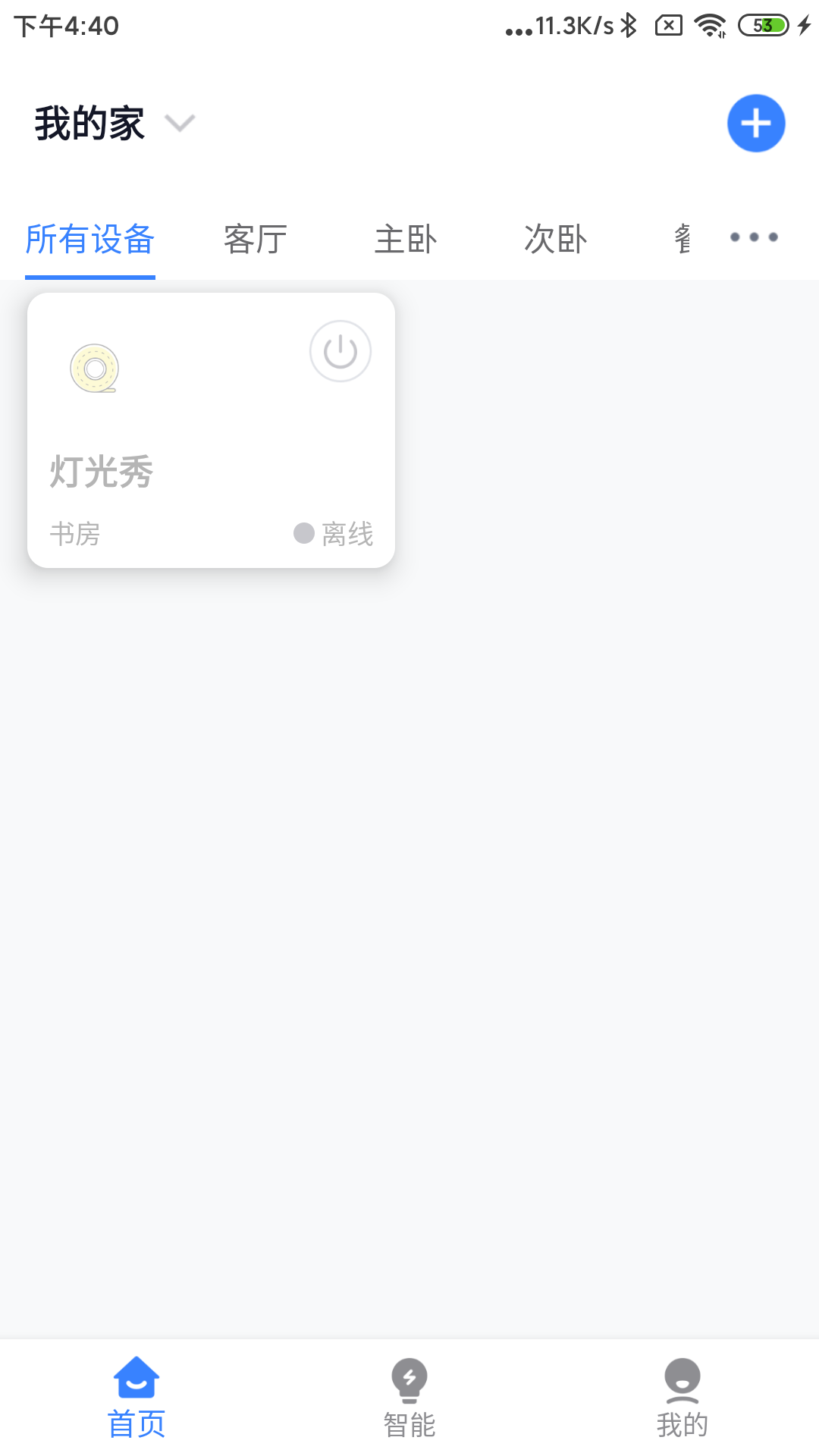Tap the blue plus icon to add device
Image resolution: width=819 pixels, height=1456 pixels.
(756, 123)
